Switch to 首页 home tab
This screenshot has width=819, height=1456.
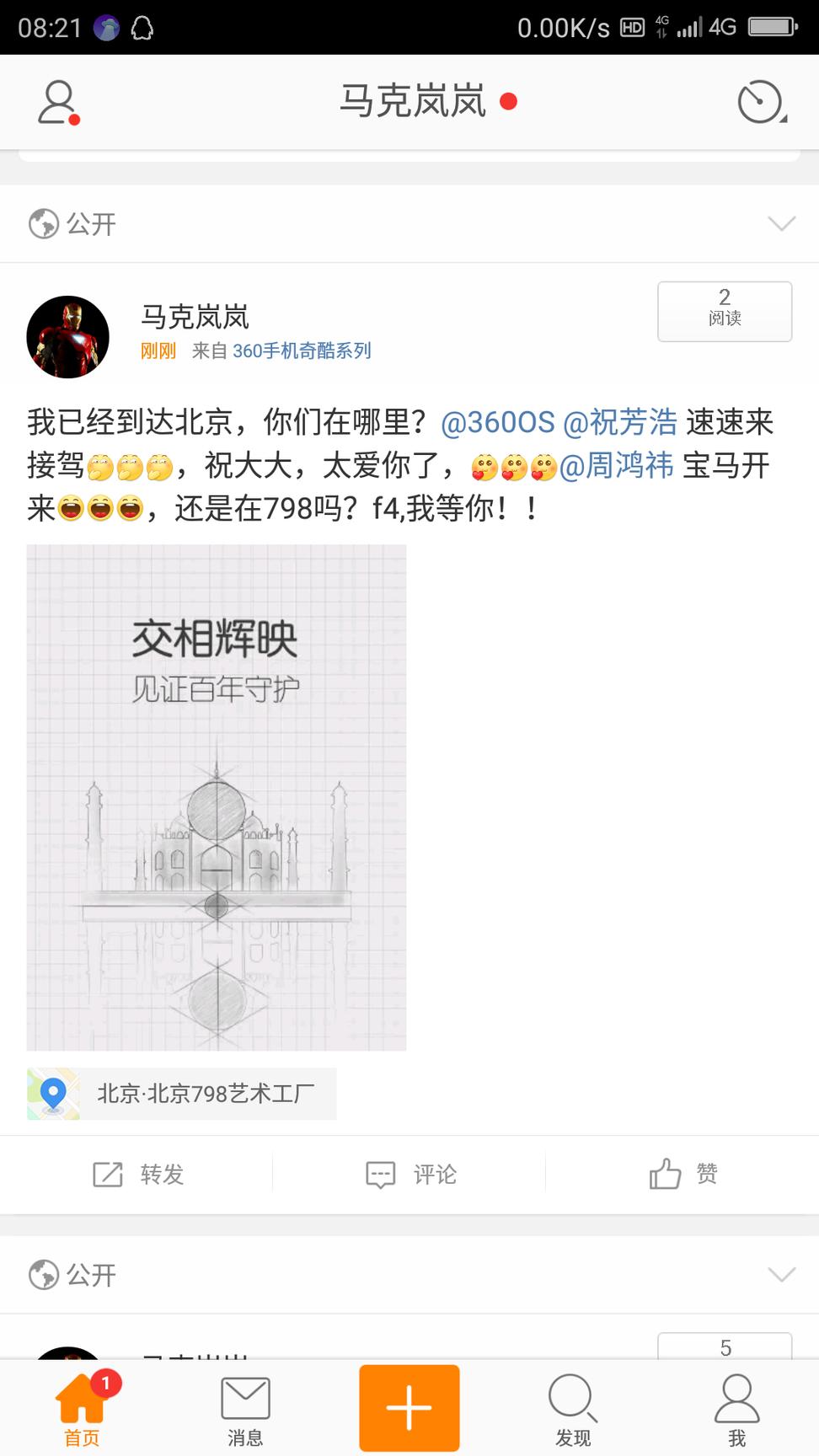pyautogui.click(x=79, y=1409)
